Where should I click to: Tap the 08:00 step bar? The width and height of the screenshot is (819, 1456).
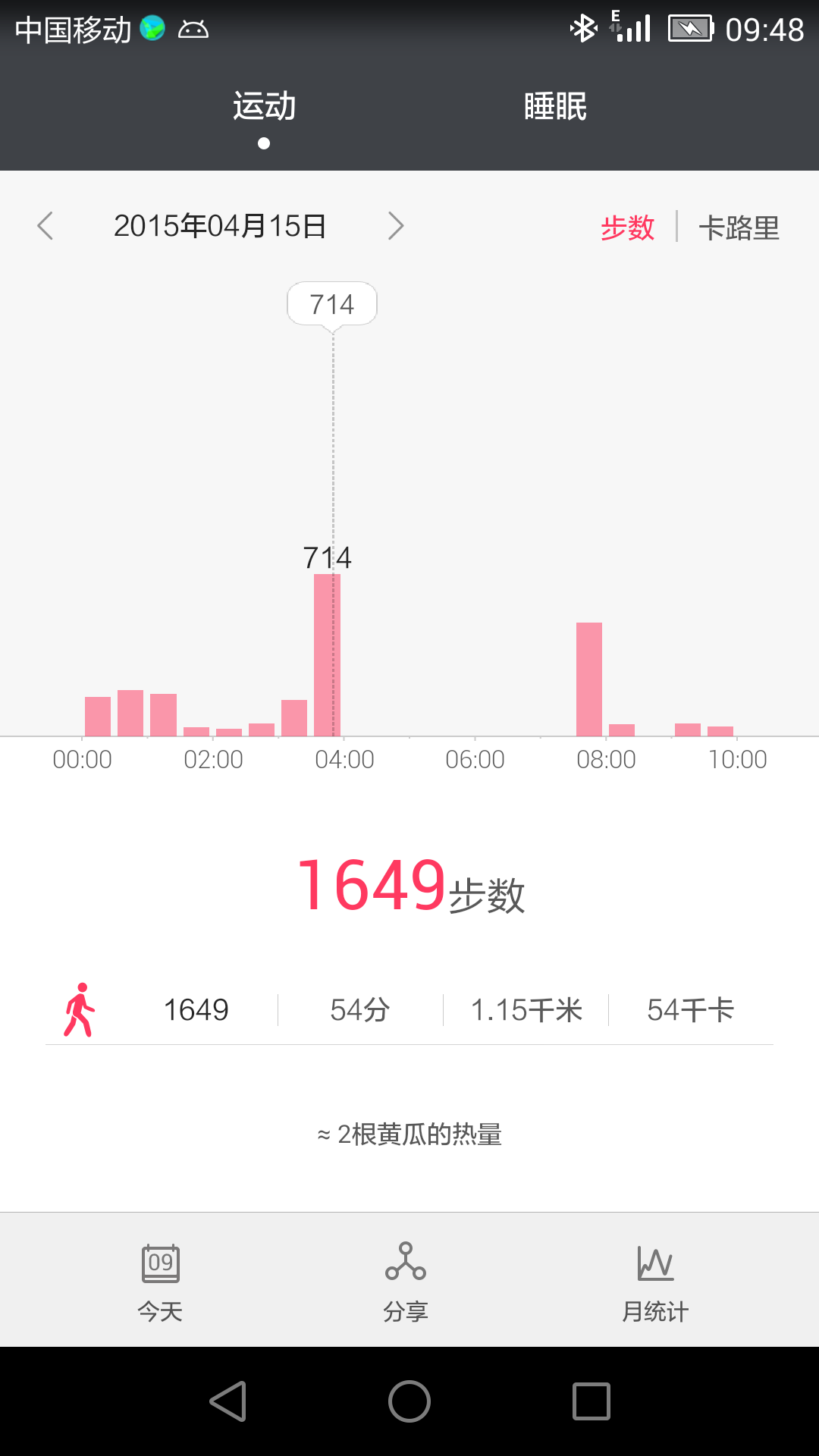click(x=589, y=679)
